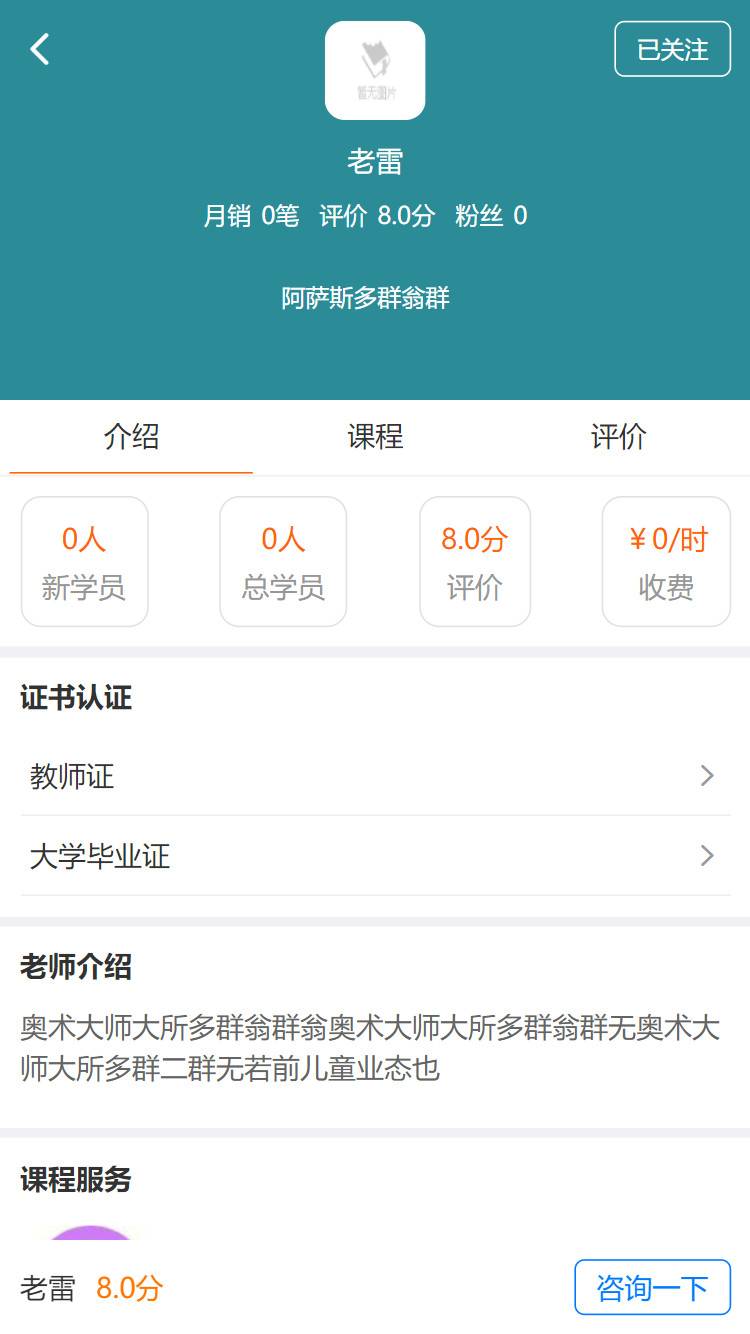
Task: Tap the 已关注 follow button
Action: click(x=672, y=49)
